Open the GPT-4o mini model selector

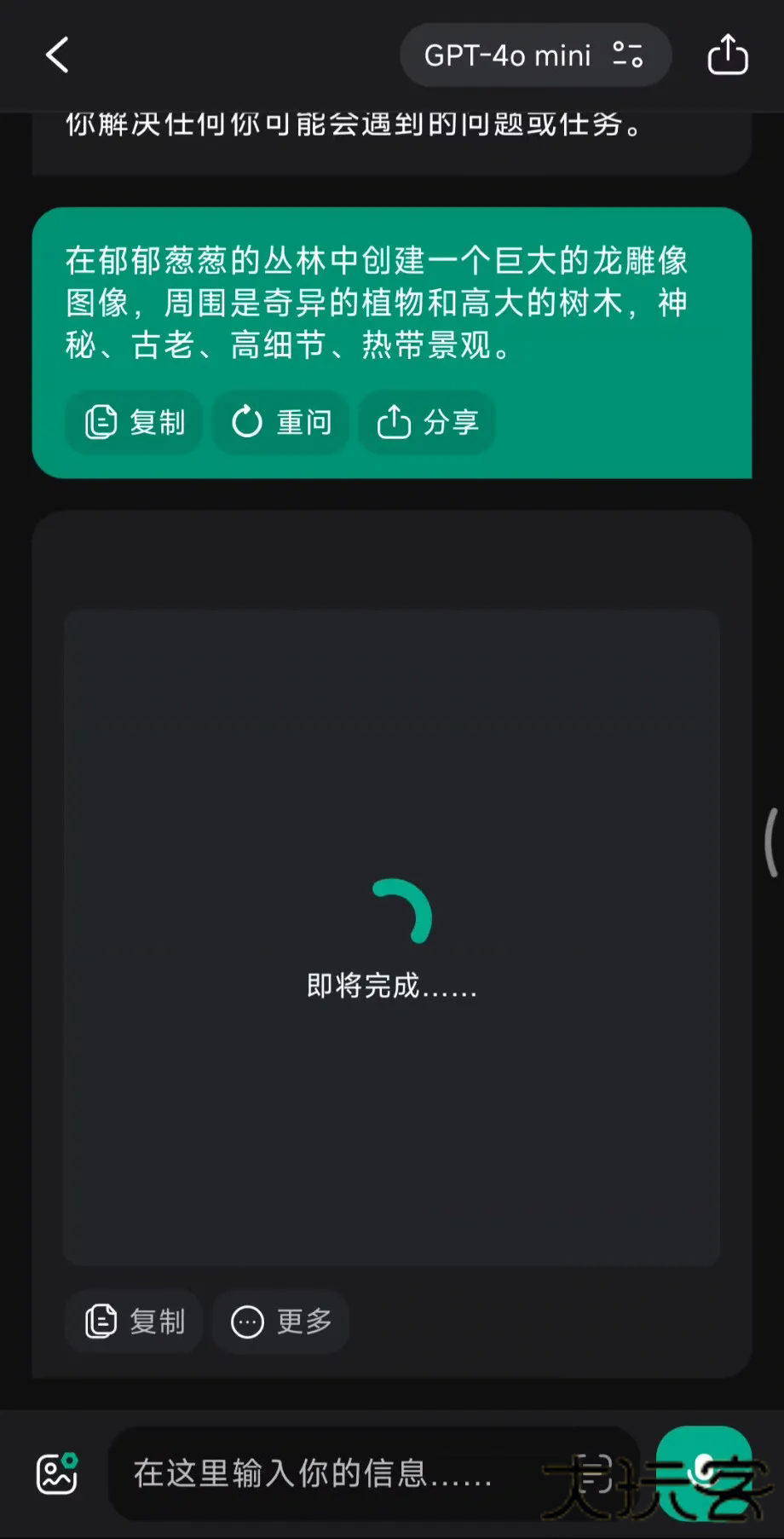(534, 55)
